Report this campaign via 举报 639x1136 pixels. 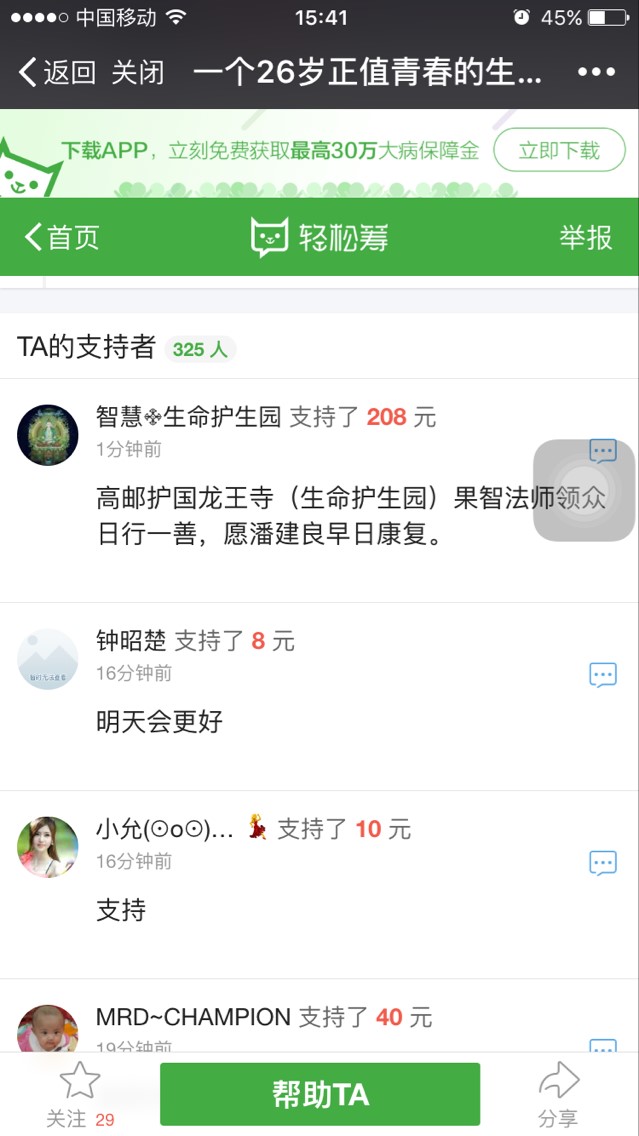coord(585,237)
